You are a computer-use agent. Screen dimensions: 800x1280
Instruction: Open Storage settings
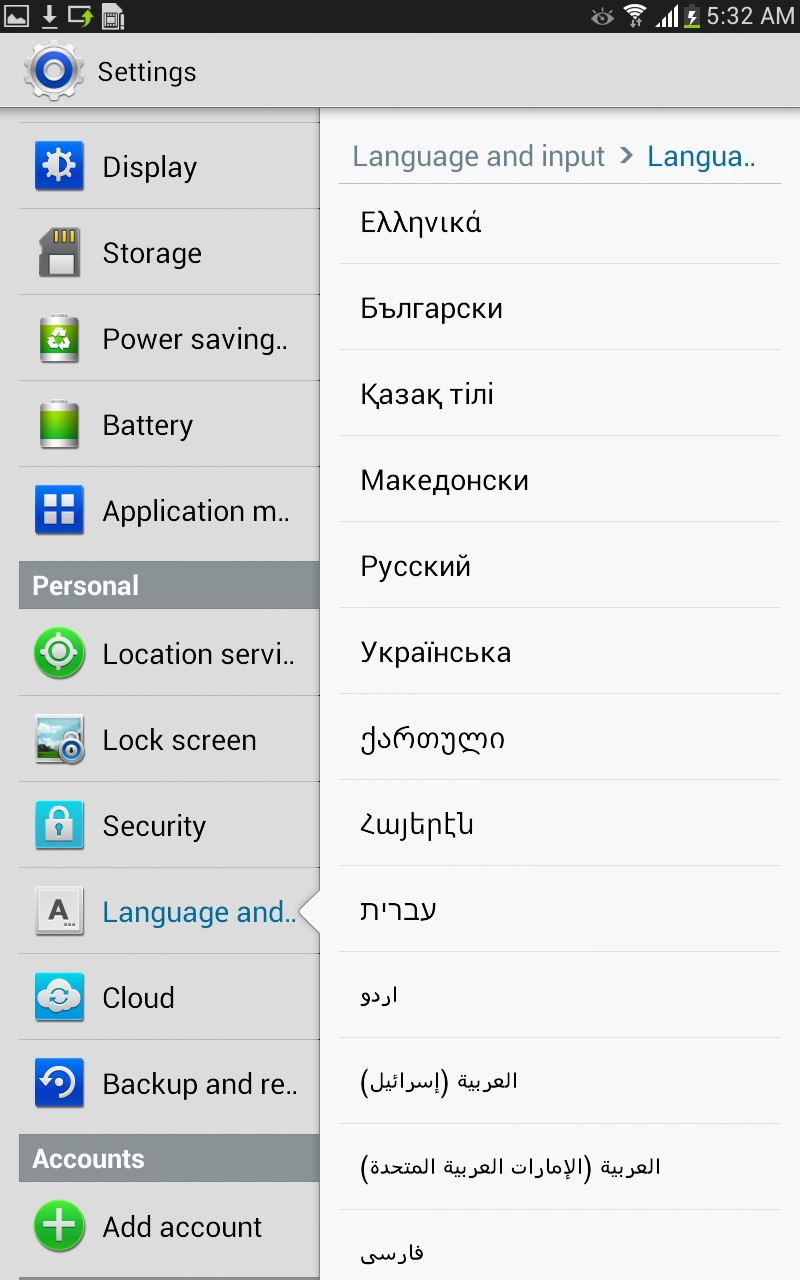coord(168,253)
